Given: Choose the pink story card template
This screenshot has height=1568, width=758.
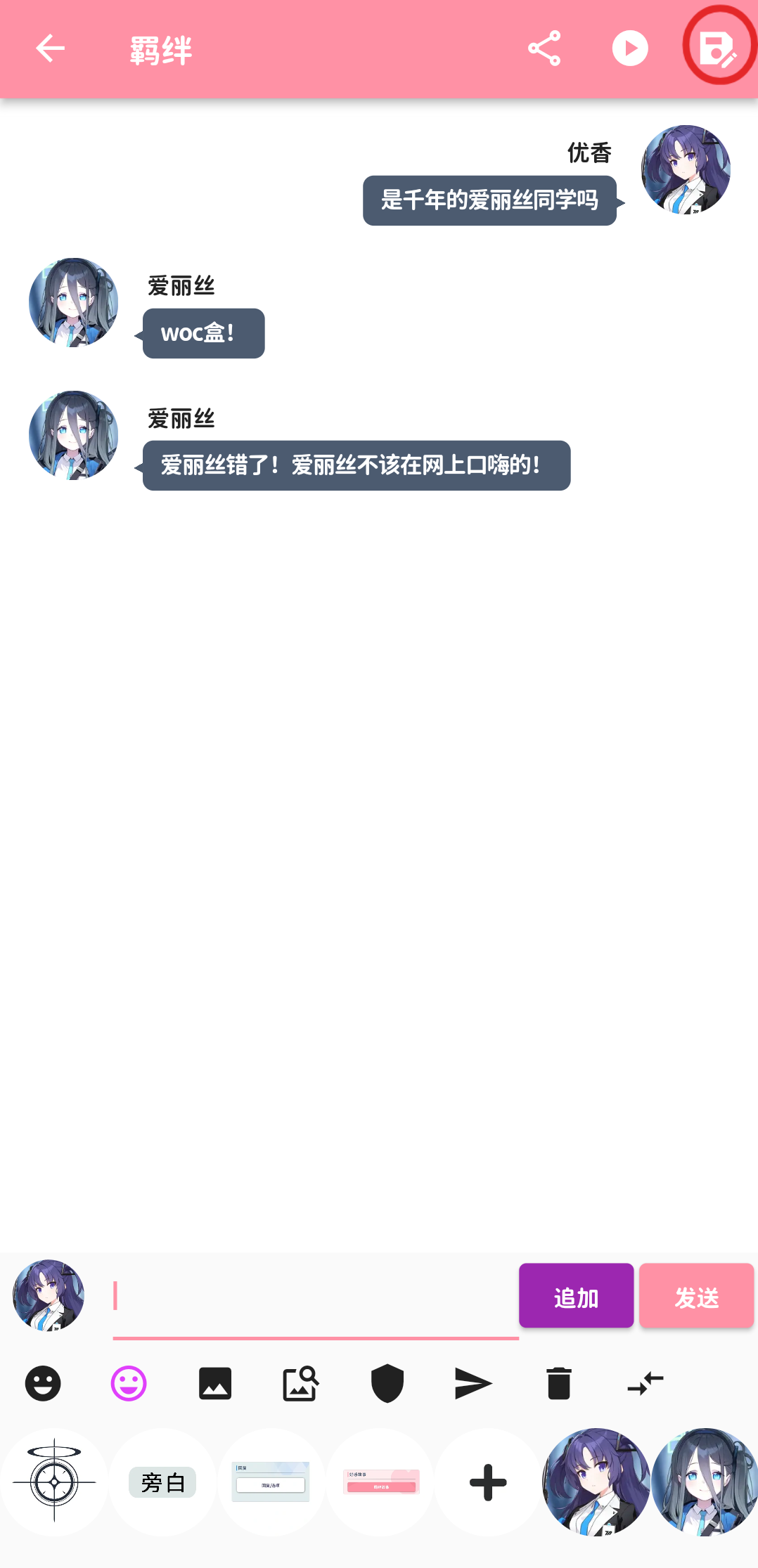Looking at the screenshot, I should (380, 1482).
